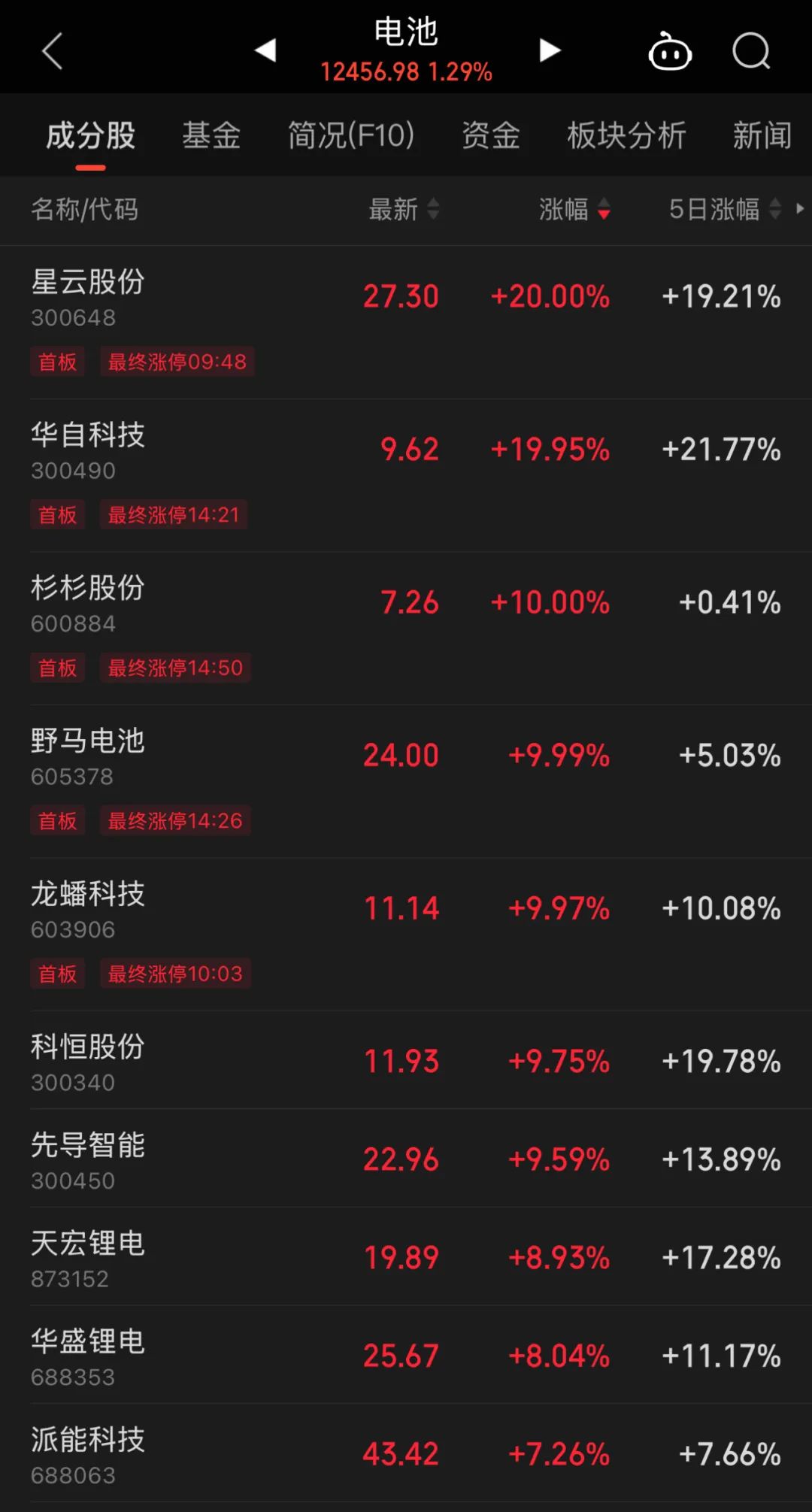
Task: Click the robot assistant icon in the header
Action: (670, 51)
